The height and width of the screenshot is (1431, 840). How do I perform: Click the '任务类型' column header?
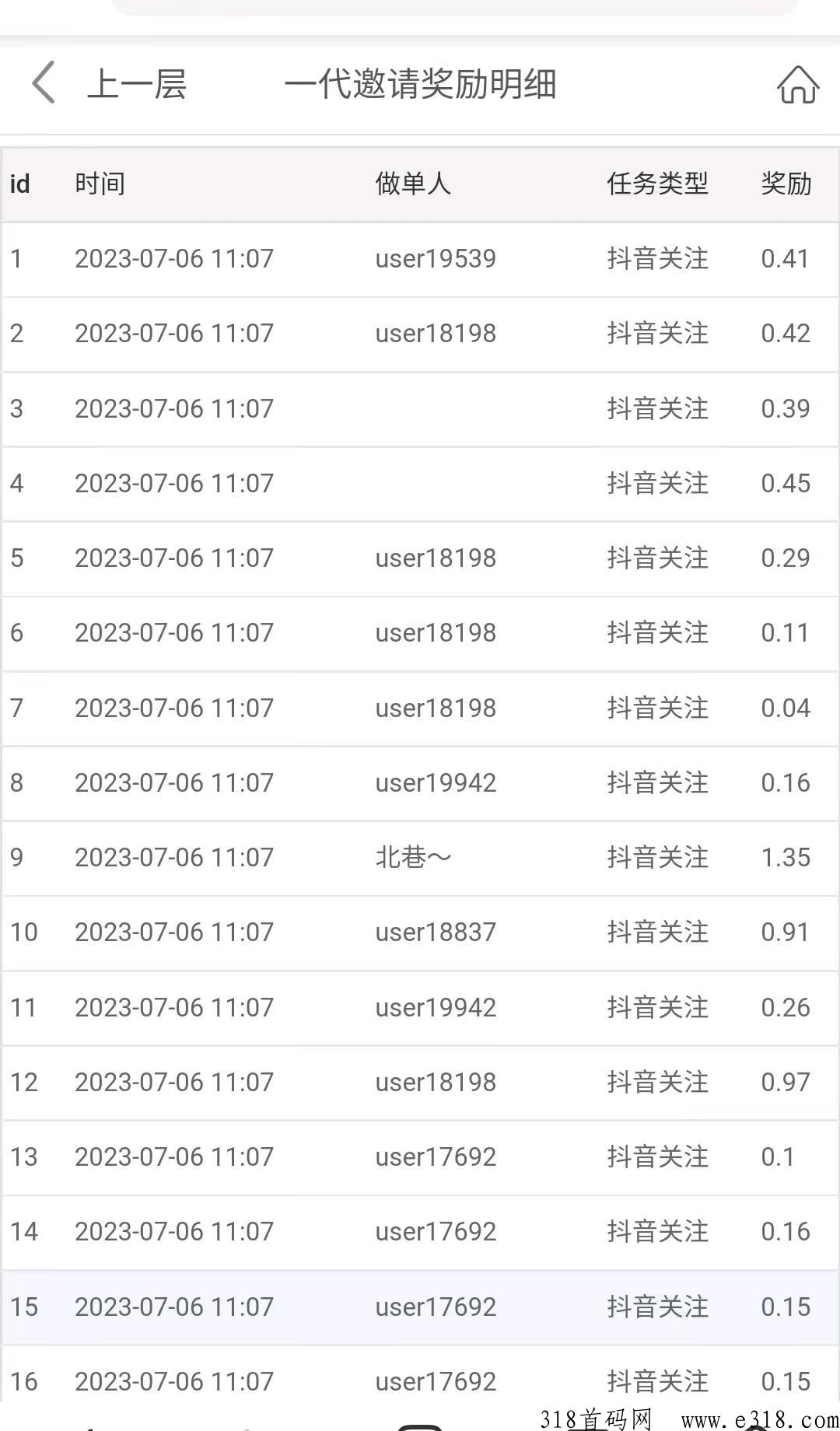(658, 184)
